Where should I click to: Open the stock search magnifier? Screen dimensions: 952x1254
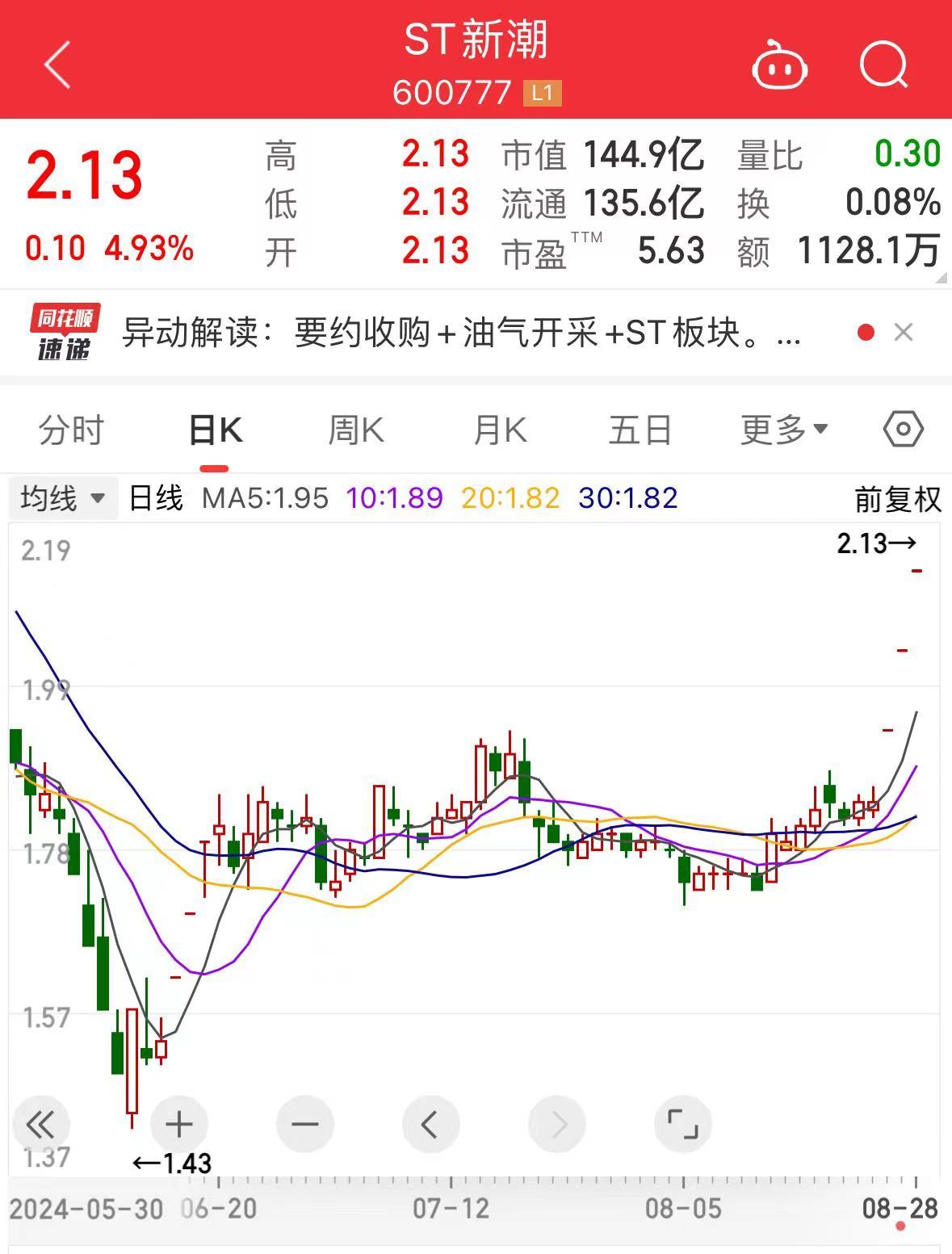point(885,65)
